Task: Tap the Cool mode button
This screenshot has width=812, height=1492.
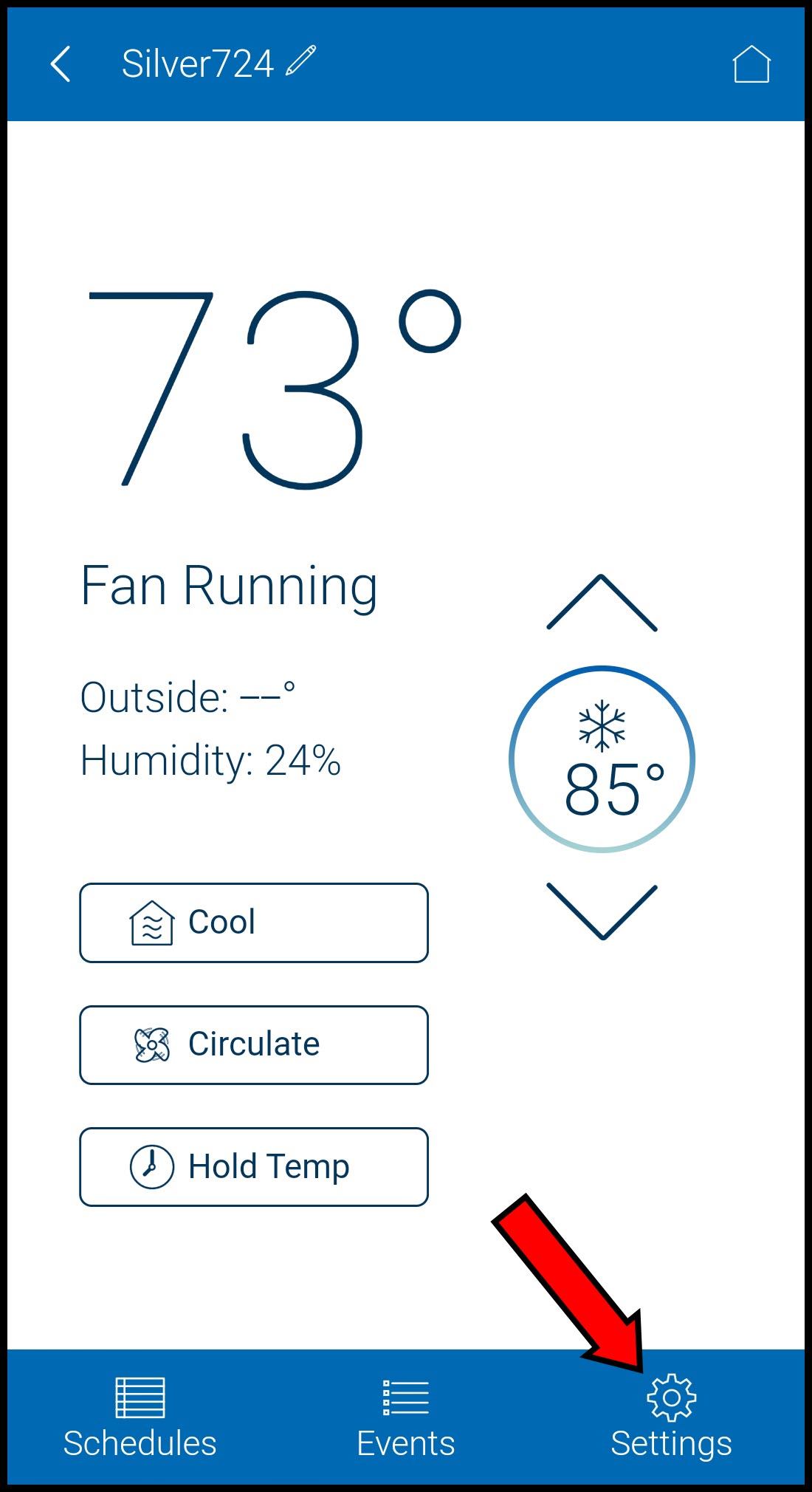Action: (253, 923)
